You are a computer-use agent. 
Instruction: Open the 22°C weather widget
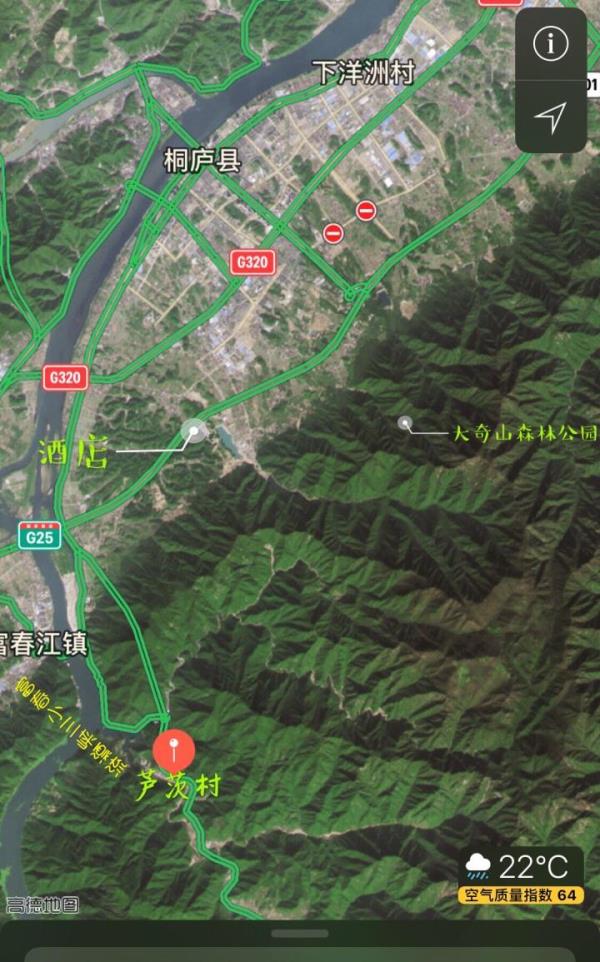point(520,875)
